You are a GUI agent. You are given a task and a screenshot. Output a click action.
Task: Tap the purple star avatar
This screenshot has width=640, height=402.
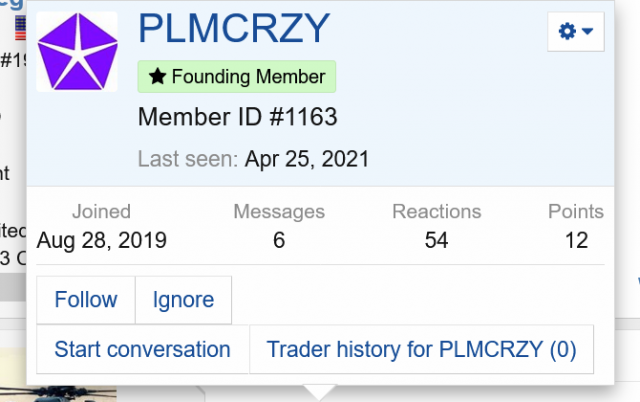pyautogui.click(x=77, y=53)
